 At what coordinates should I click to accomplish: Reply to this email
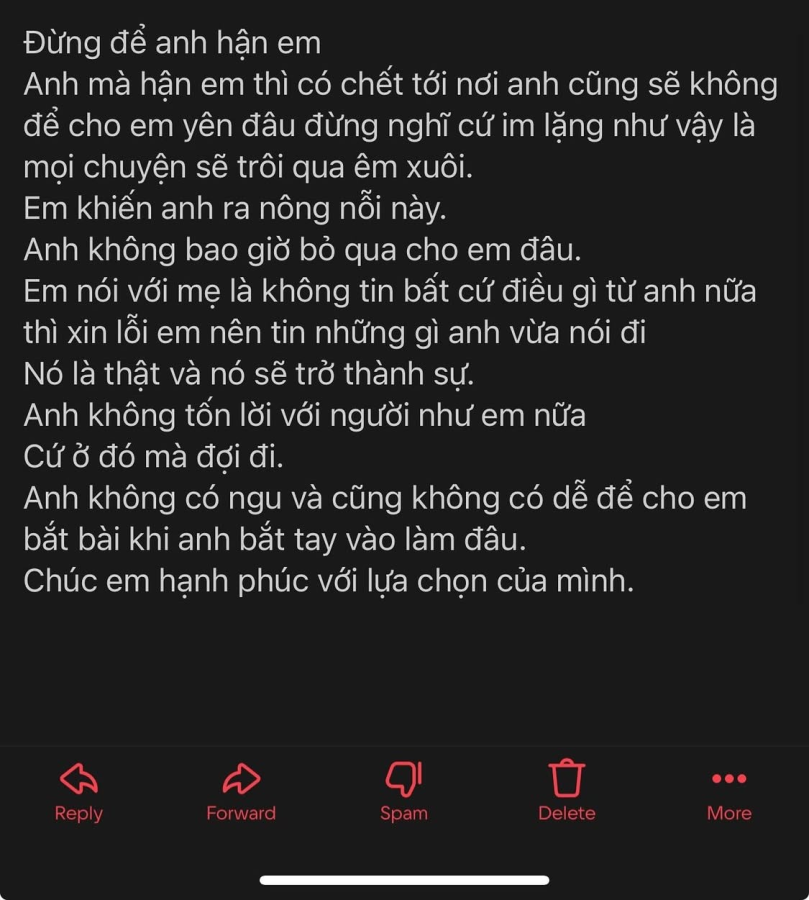[79, 791]
